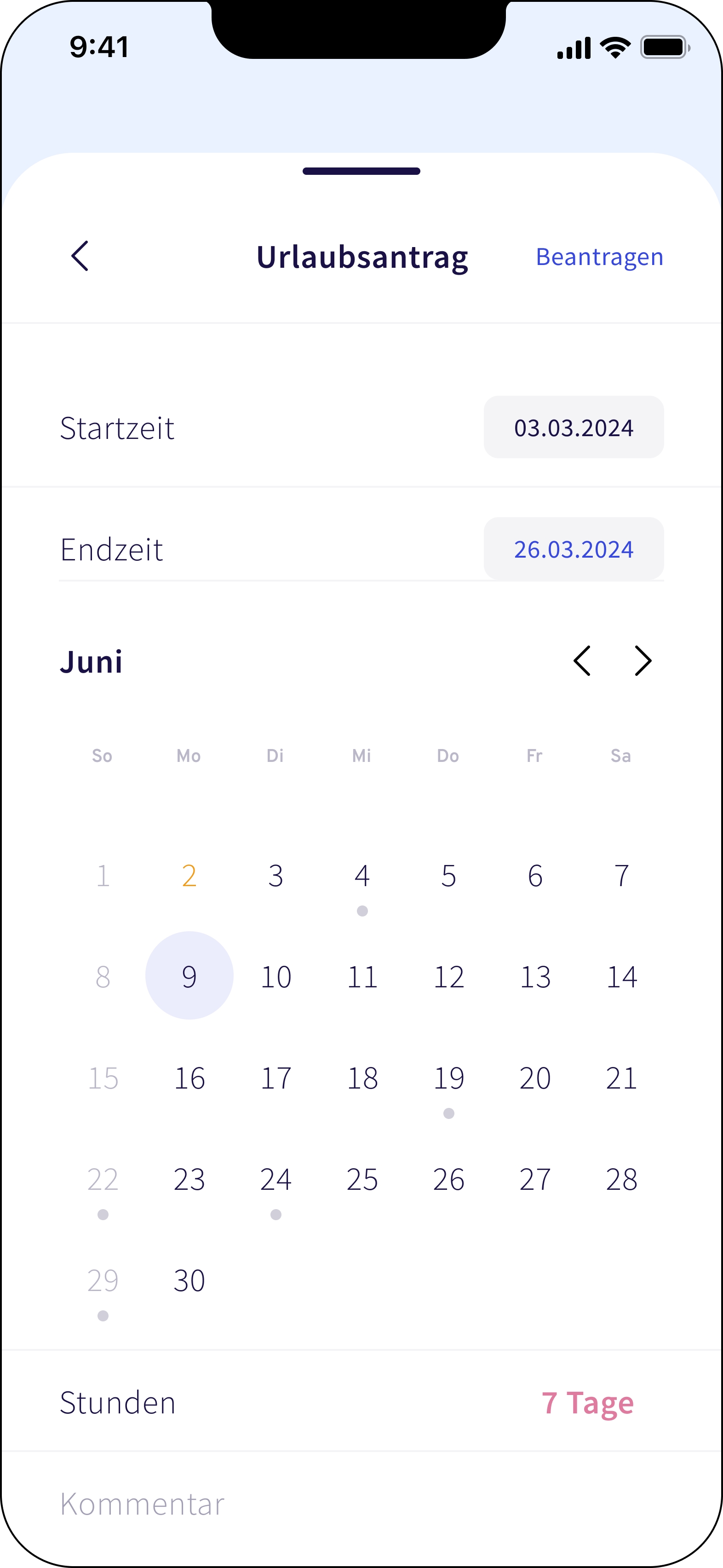Select day 9 in the calendar

(189, 976)
